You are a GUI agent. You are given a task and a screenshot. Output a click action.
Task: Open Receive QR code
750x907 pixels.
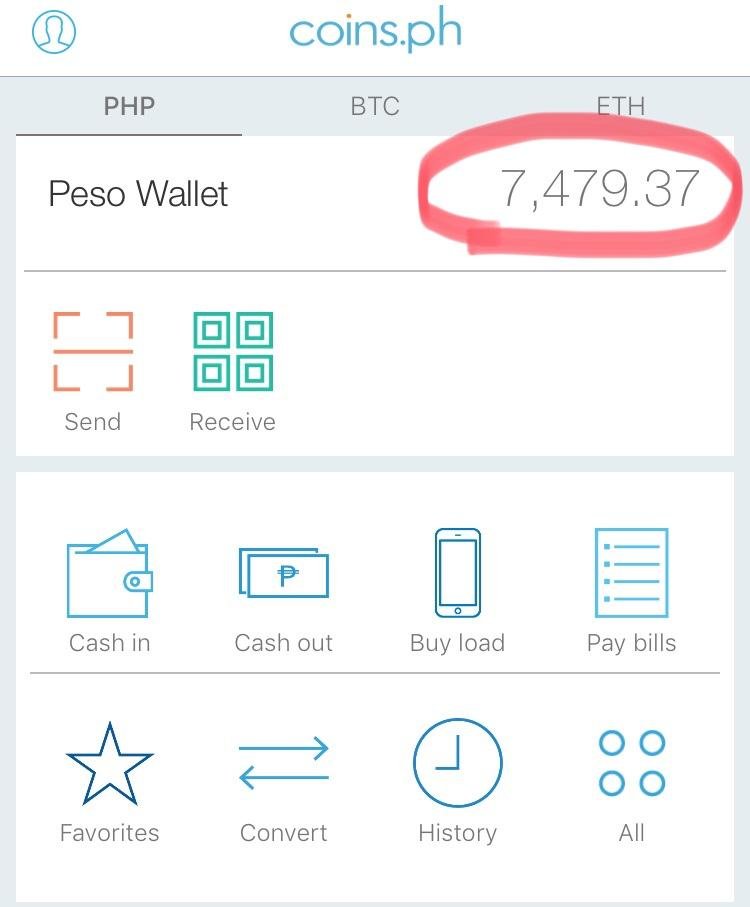click(233, 370)
